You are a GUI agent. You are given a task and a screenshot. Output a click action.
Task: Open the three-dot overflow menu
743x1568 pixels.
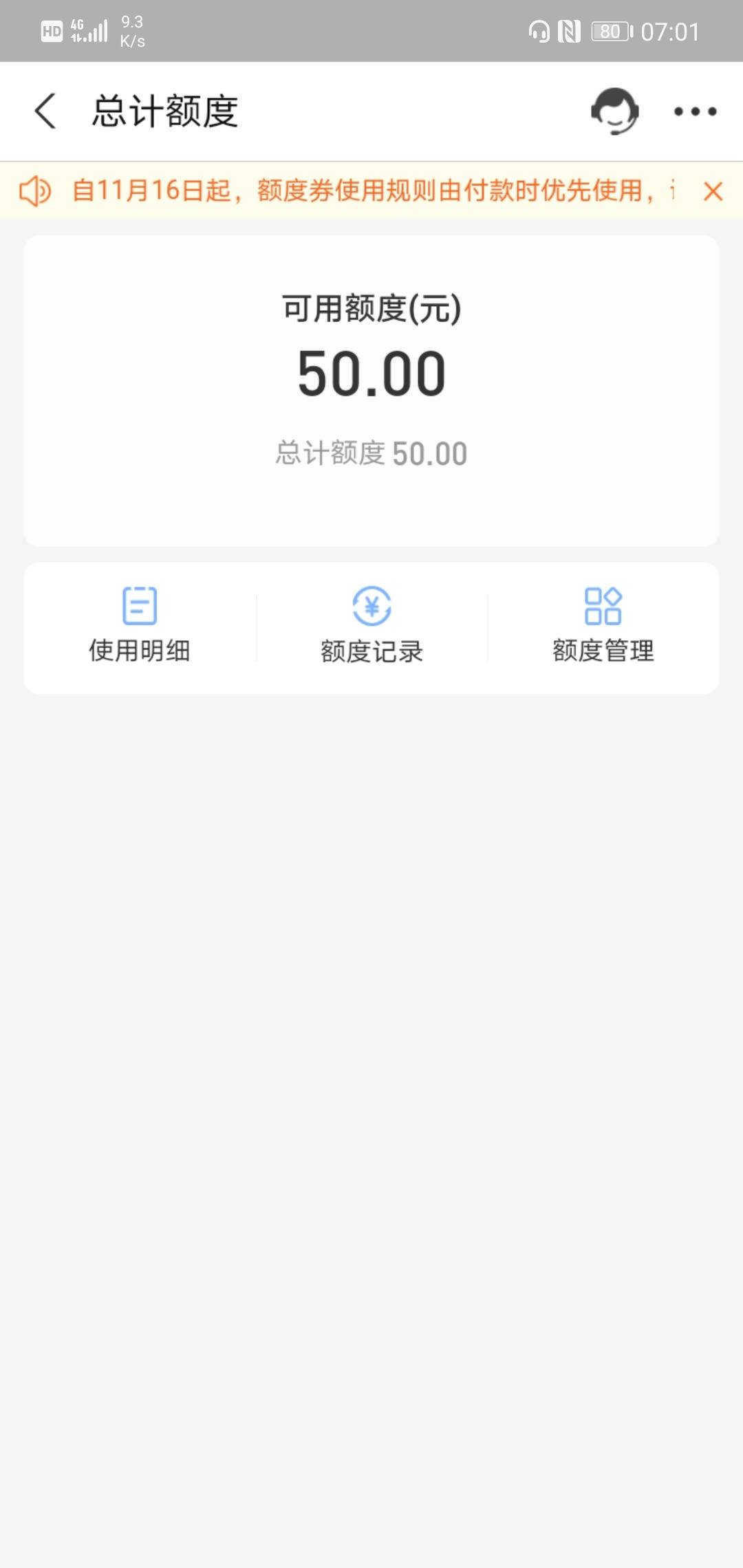695,111
